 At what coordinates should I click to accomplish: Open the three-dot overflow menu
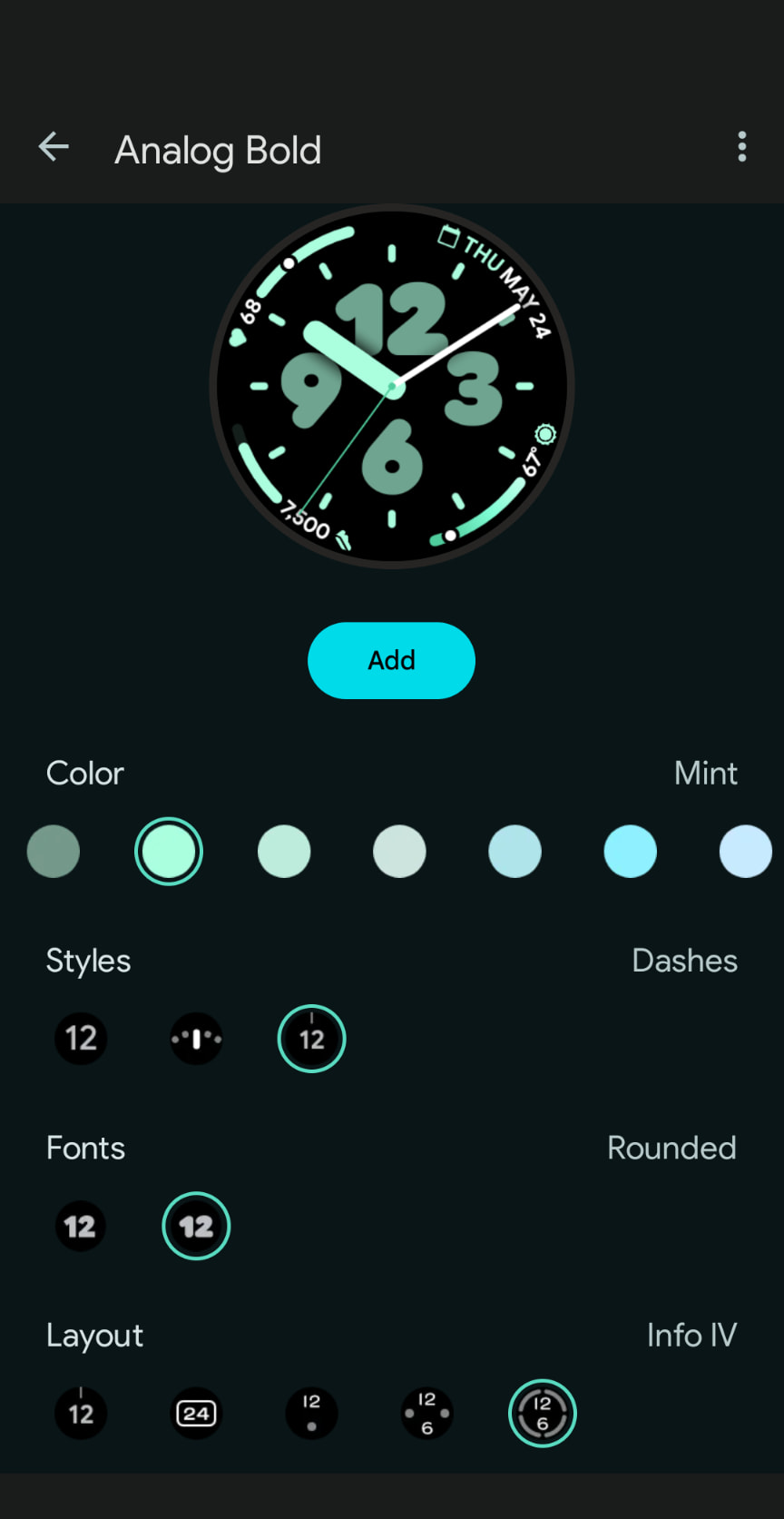[741, 147]
